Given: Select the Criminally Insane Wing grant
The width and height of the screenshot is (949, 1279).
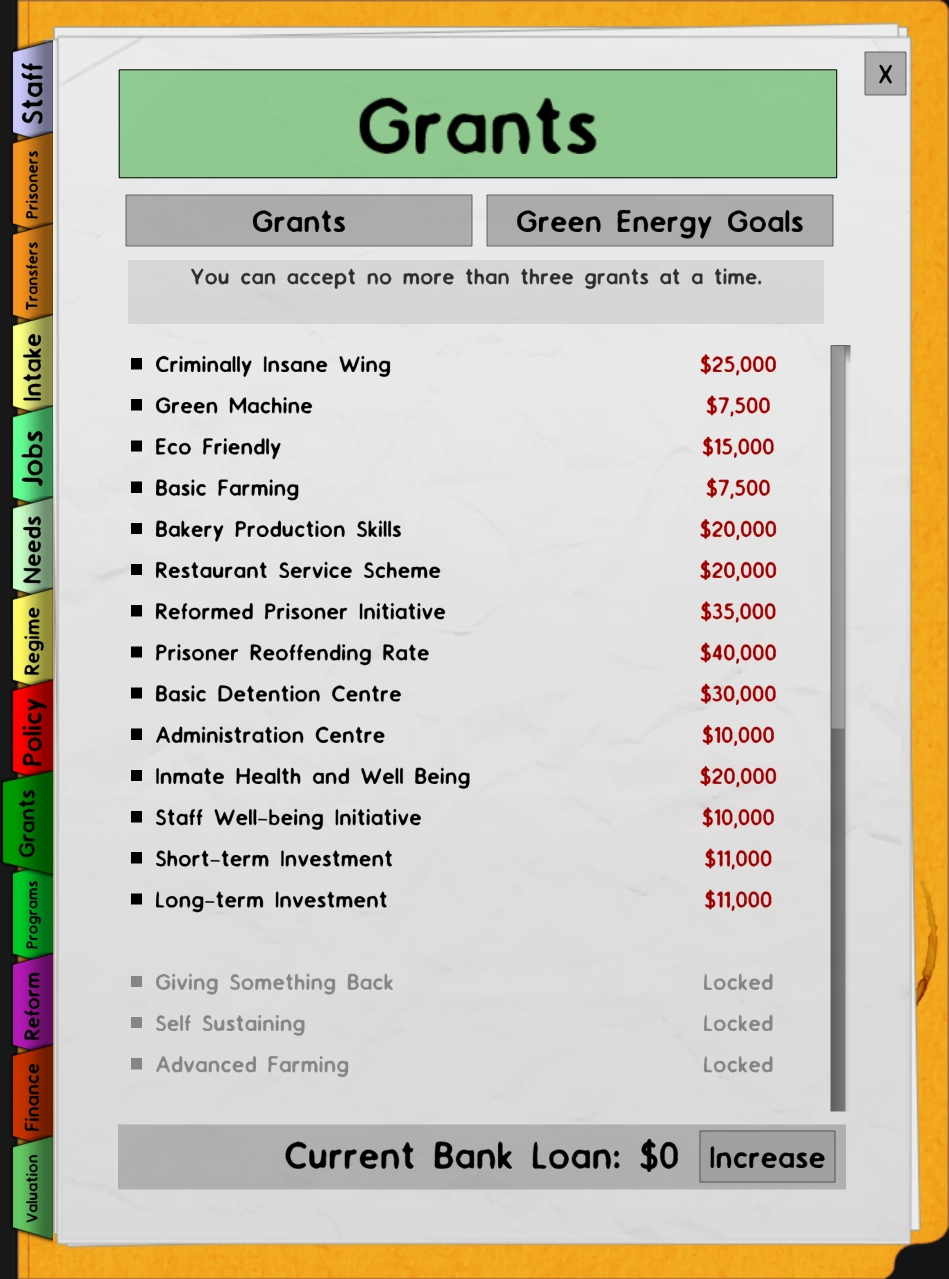Looking at the screenshot, I should [x=272, y=365].
